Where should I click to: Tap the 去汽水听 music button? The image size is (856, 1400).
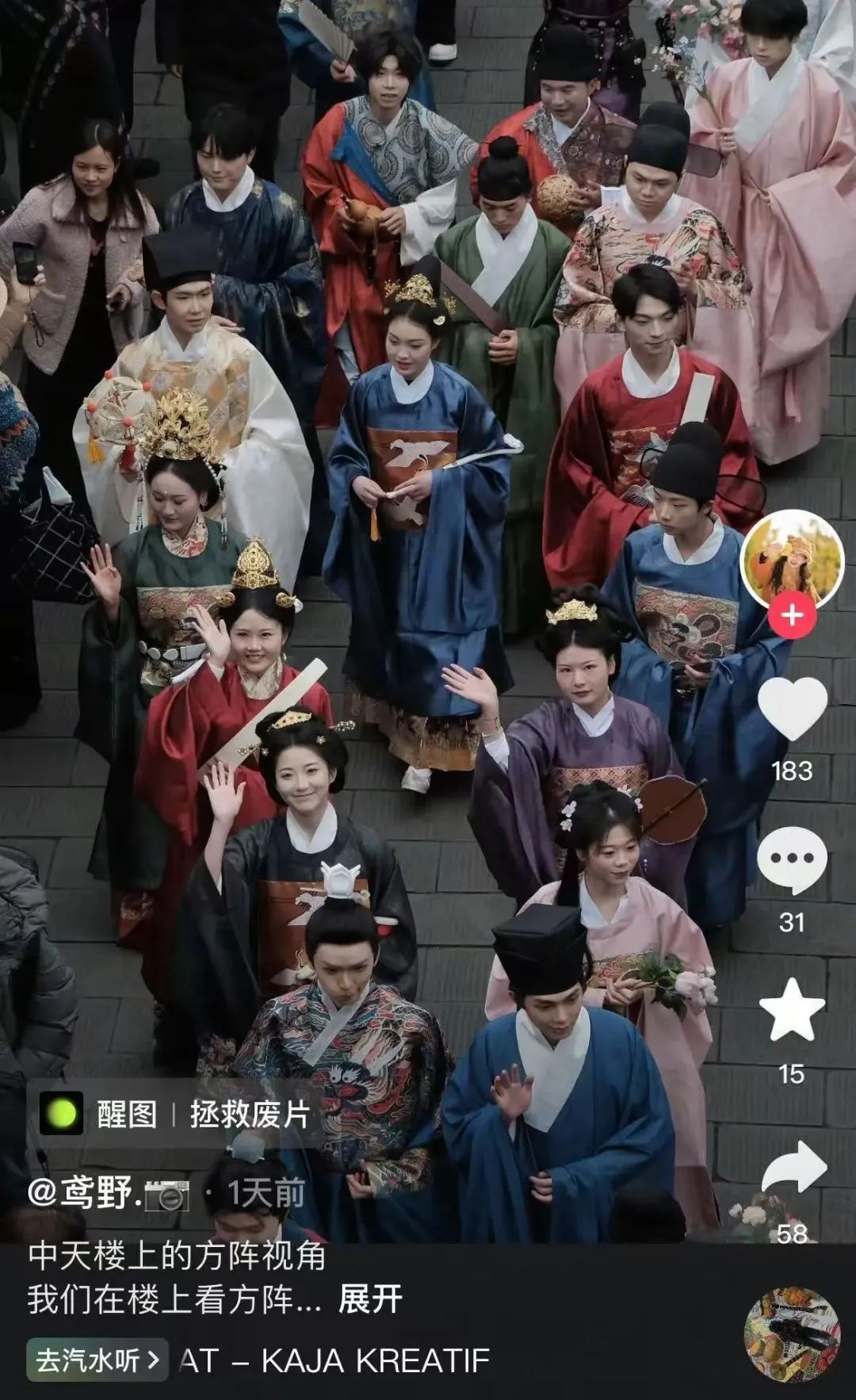pos(97,1360)
